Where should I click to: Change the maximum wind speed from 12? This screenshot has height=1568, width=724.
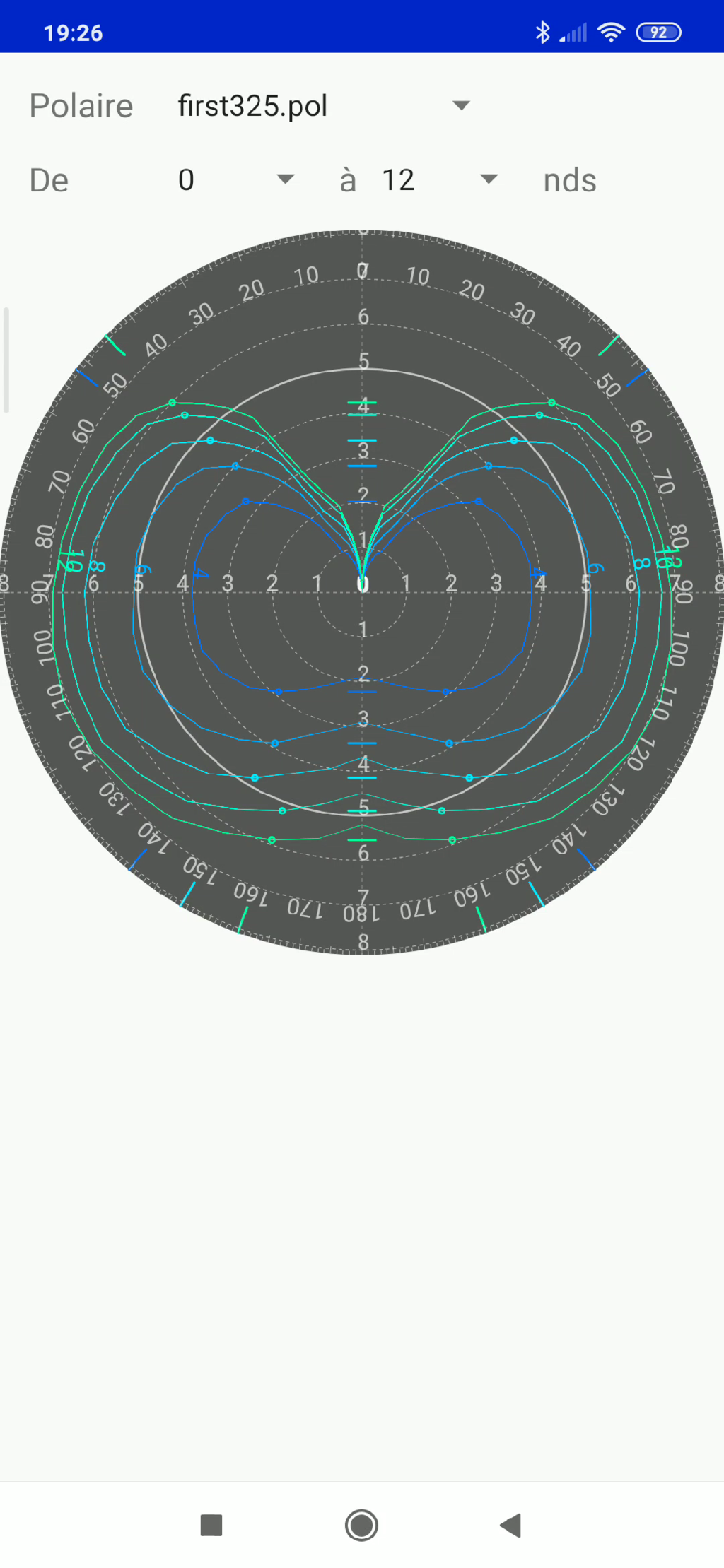pyautogui.click(x=440, y=180)
